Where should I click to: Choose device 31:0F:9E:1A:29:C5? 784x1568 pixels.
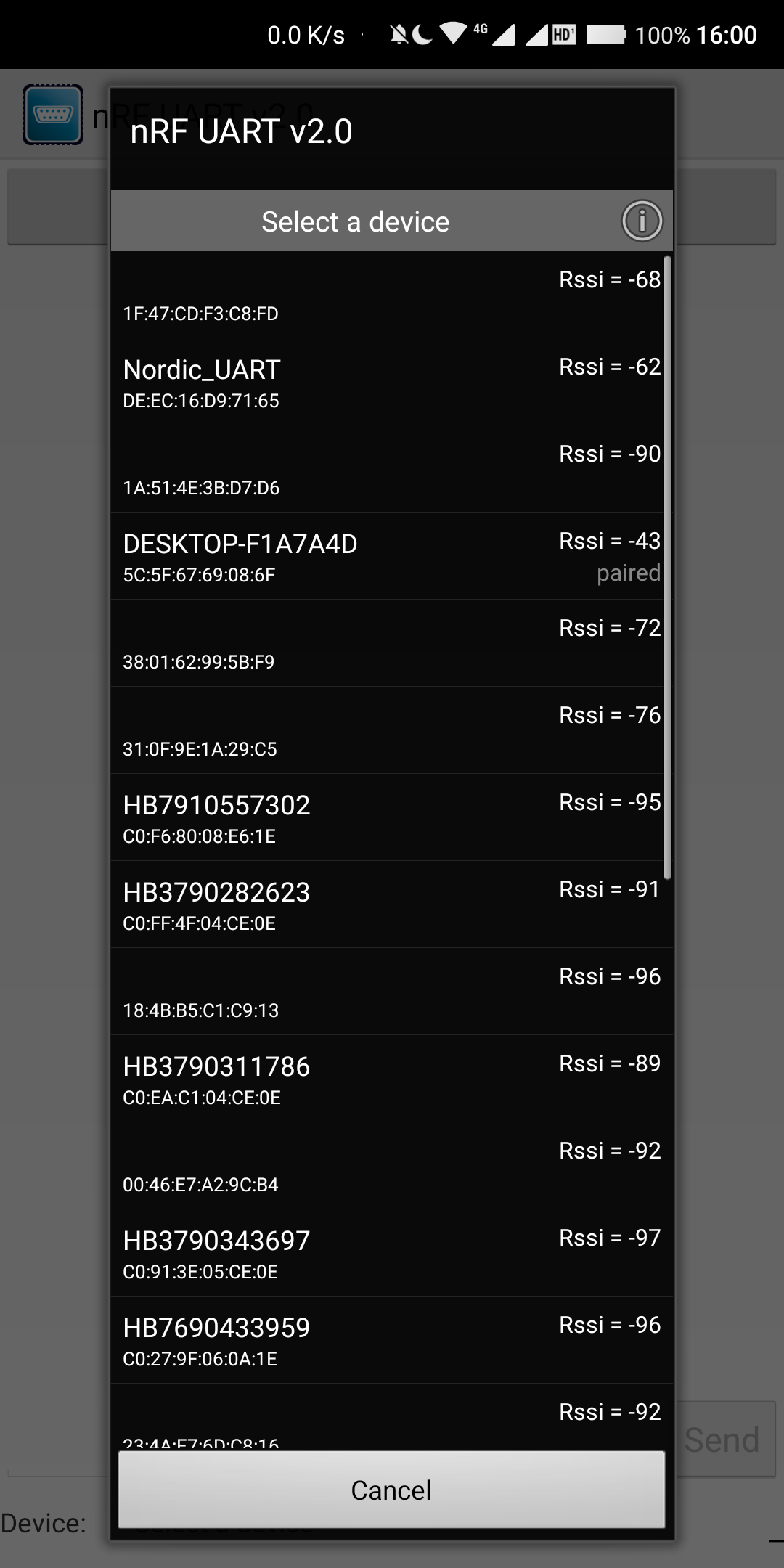tap(392, 730)
